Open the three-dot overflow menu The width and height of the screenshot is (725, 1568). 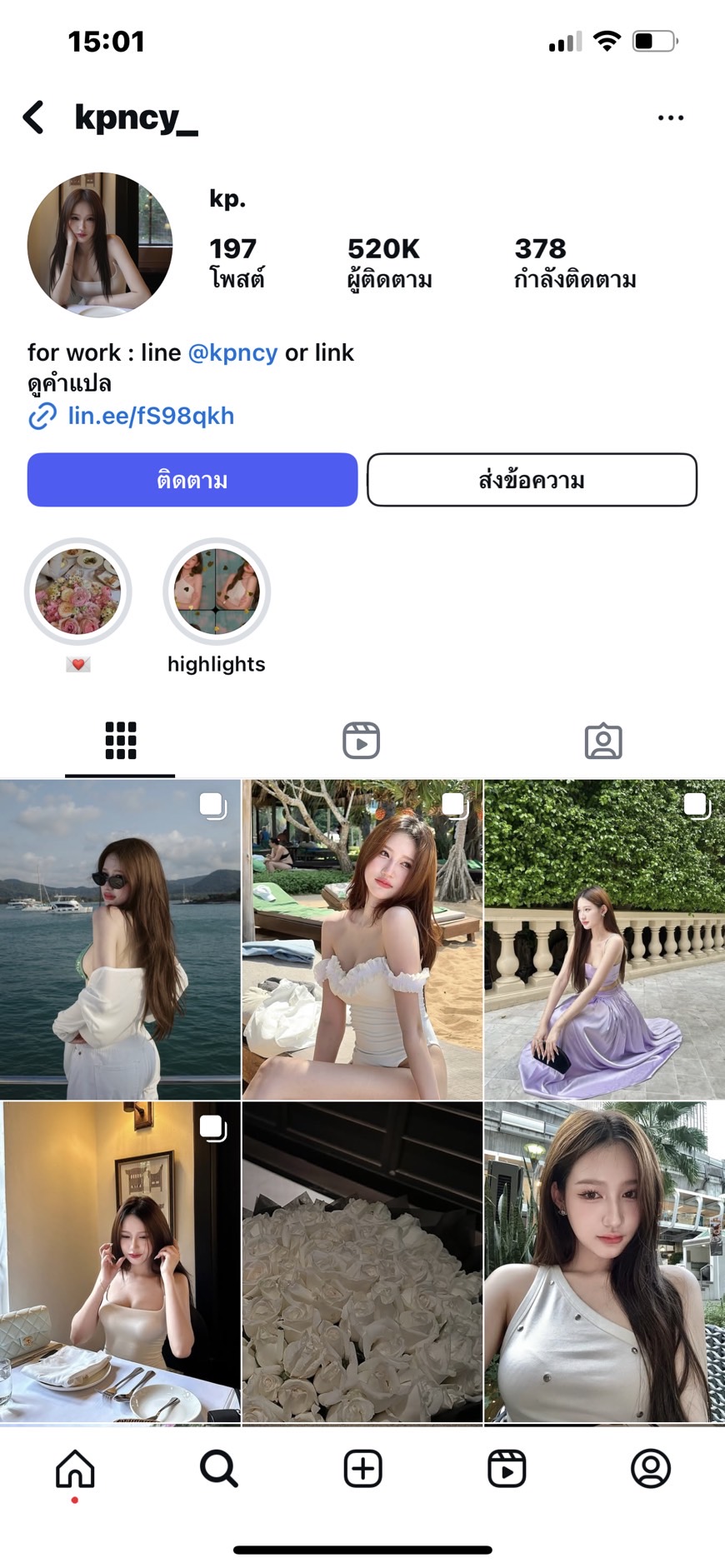point(670,118)
